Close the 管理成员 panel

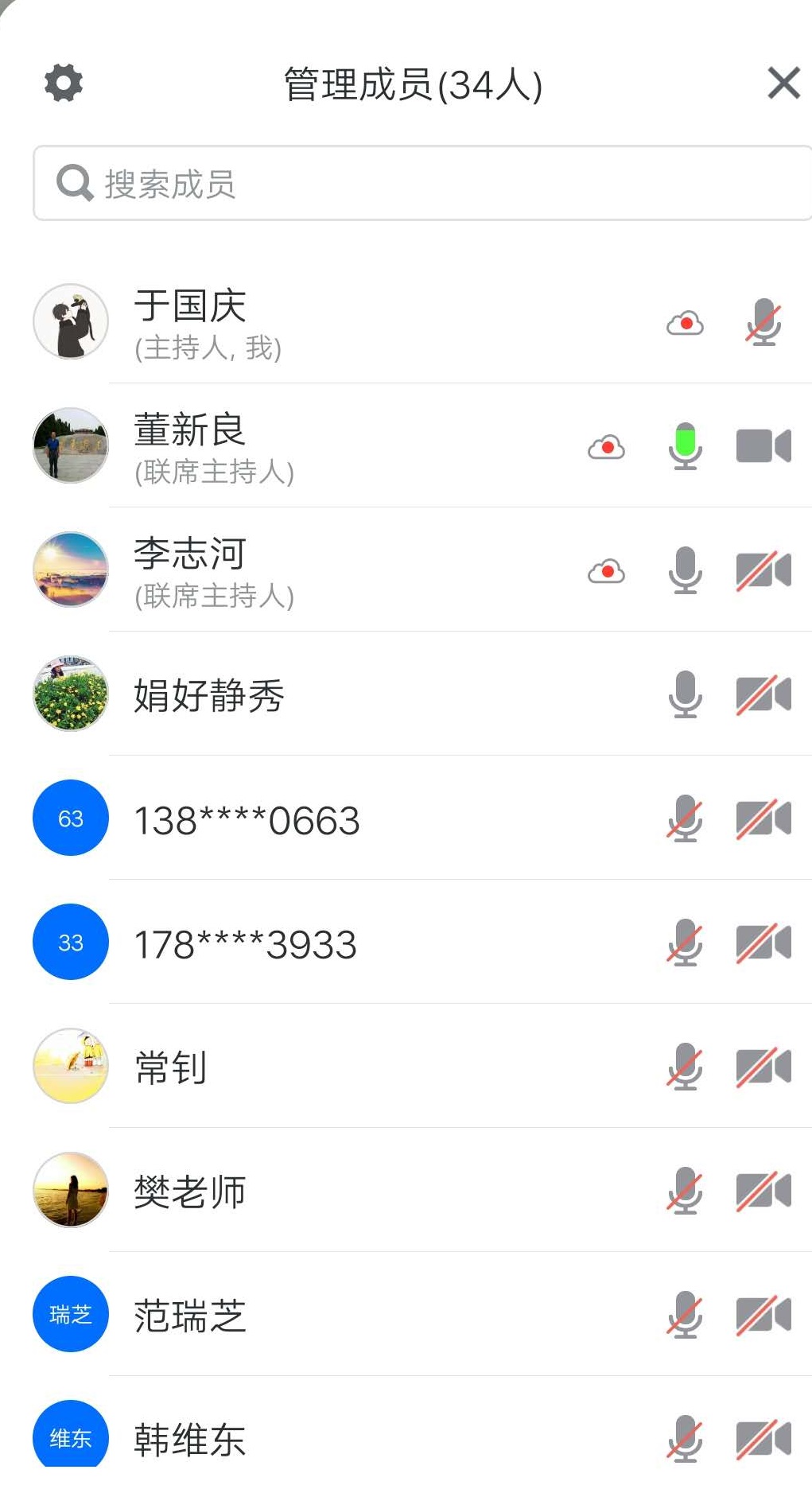click(783, 83)
